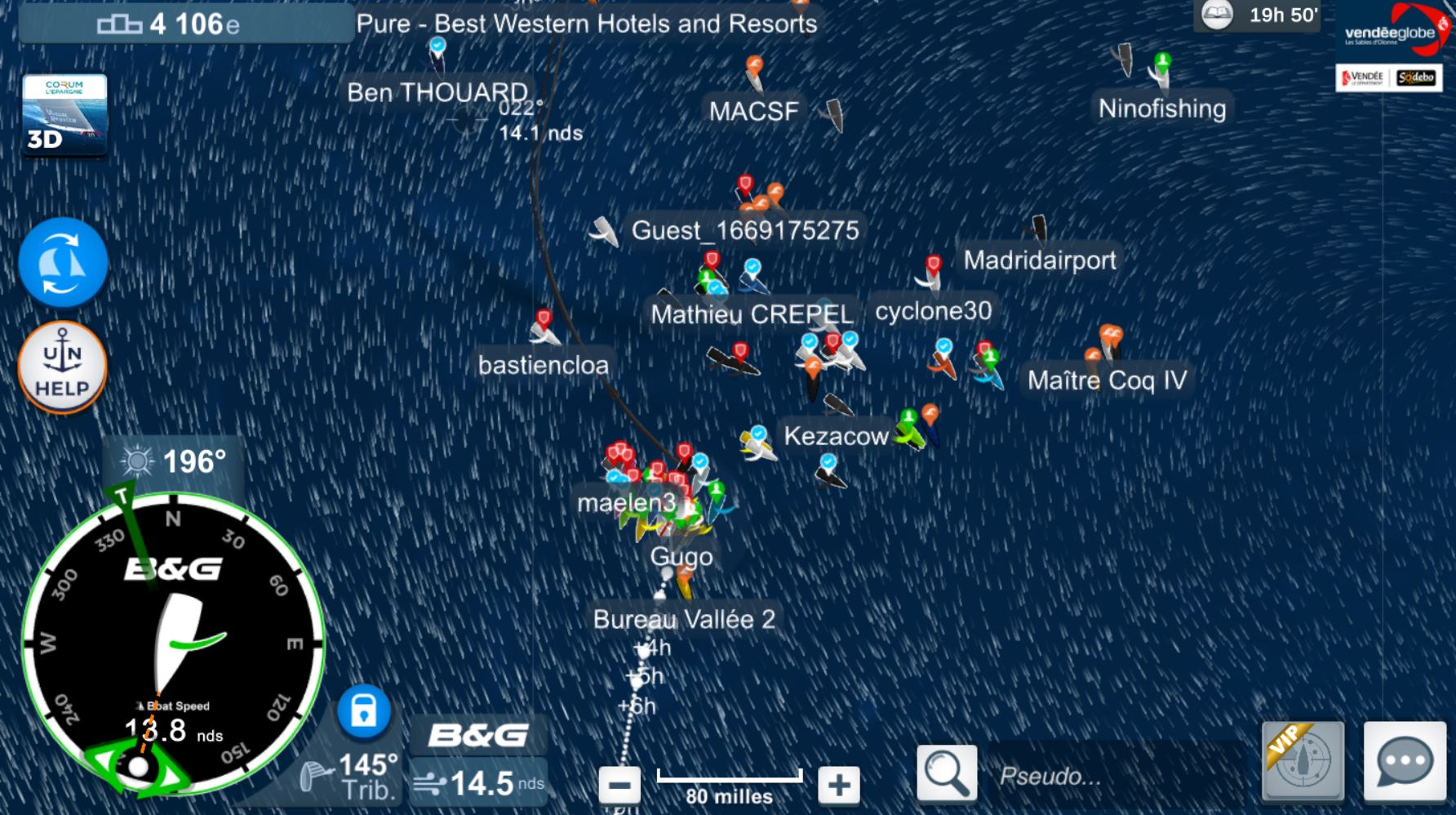This screenshot has width=1456, height=815.
Task: Select the boat labeled Kezacow
Action: 836,435
